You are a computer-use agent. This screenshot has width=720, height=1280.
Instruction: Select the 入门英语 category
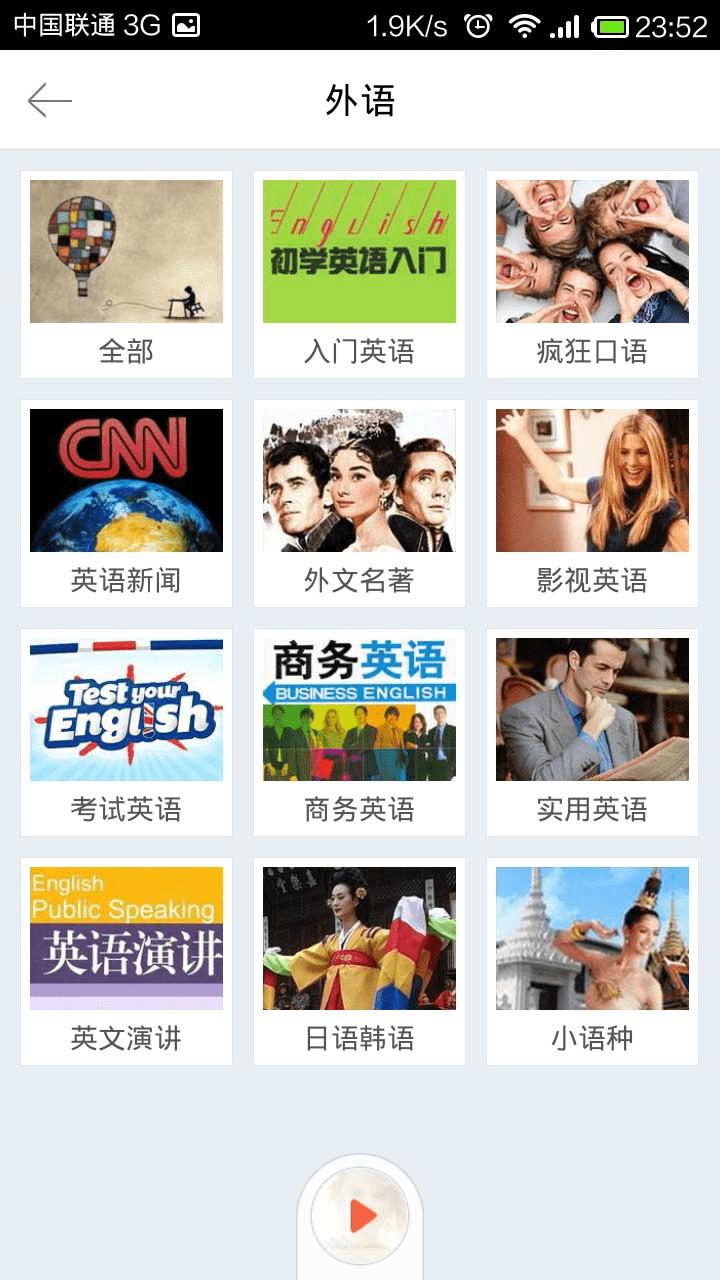[x=359, y=274]
